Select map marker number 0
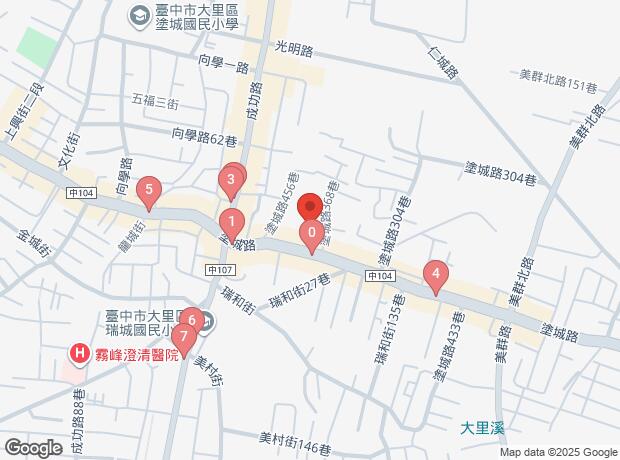Screen dimensions: 620x460 click(312, 236)
